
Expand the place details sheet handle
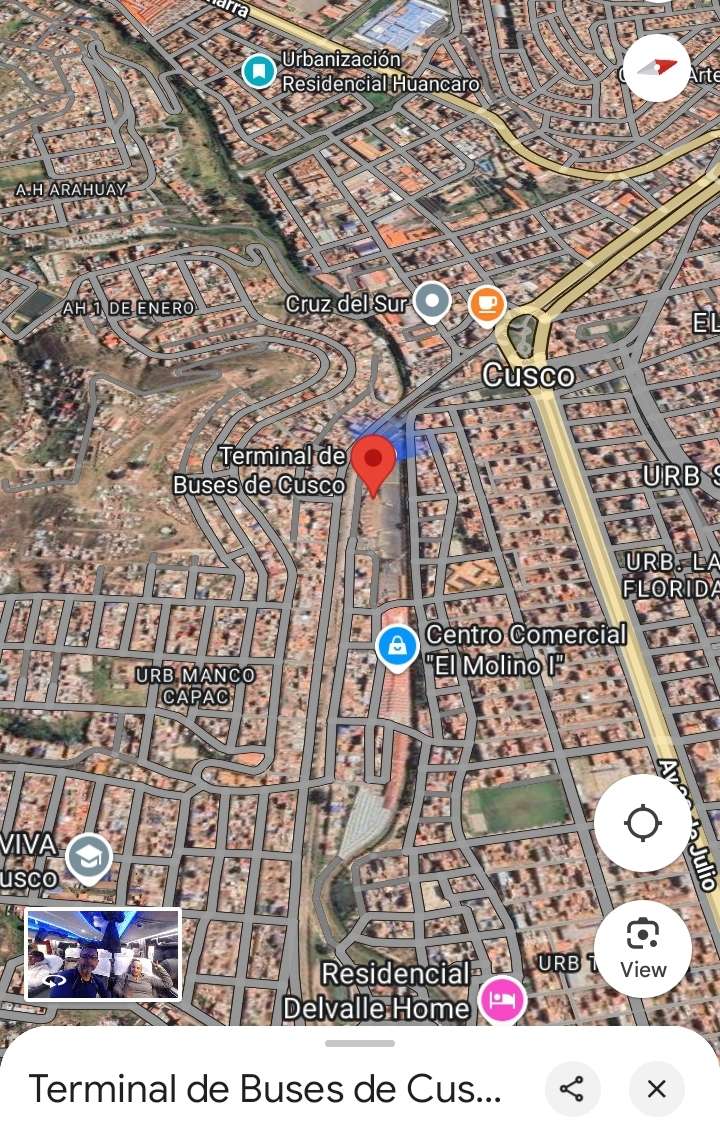(x=360, y=1044)
